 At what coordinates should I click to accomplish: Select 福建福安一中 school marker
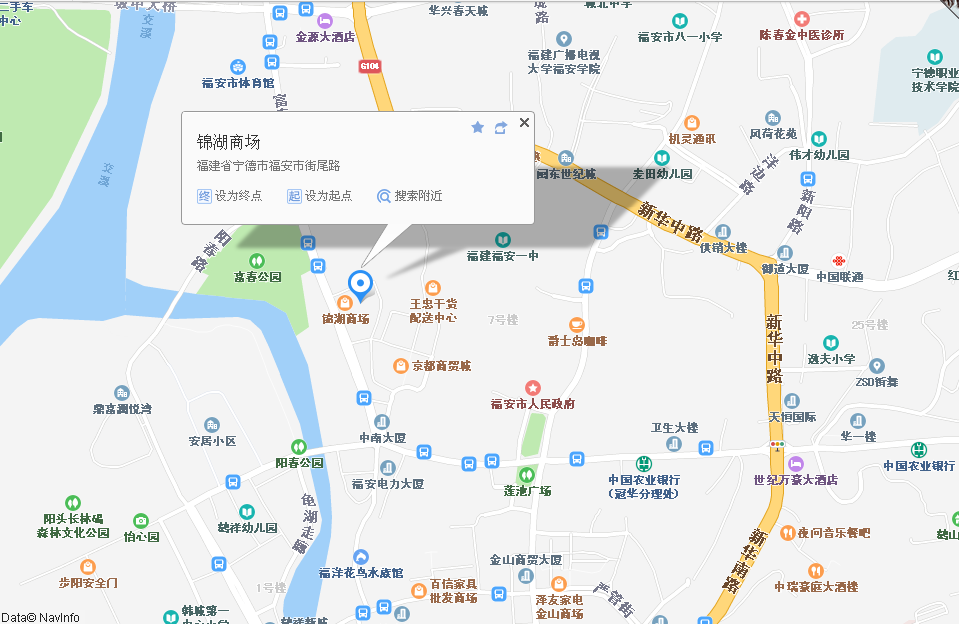point(502,240)
